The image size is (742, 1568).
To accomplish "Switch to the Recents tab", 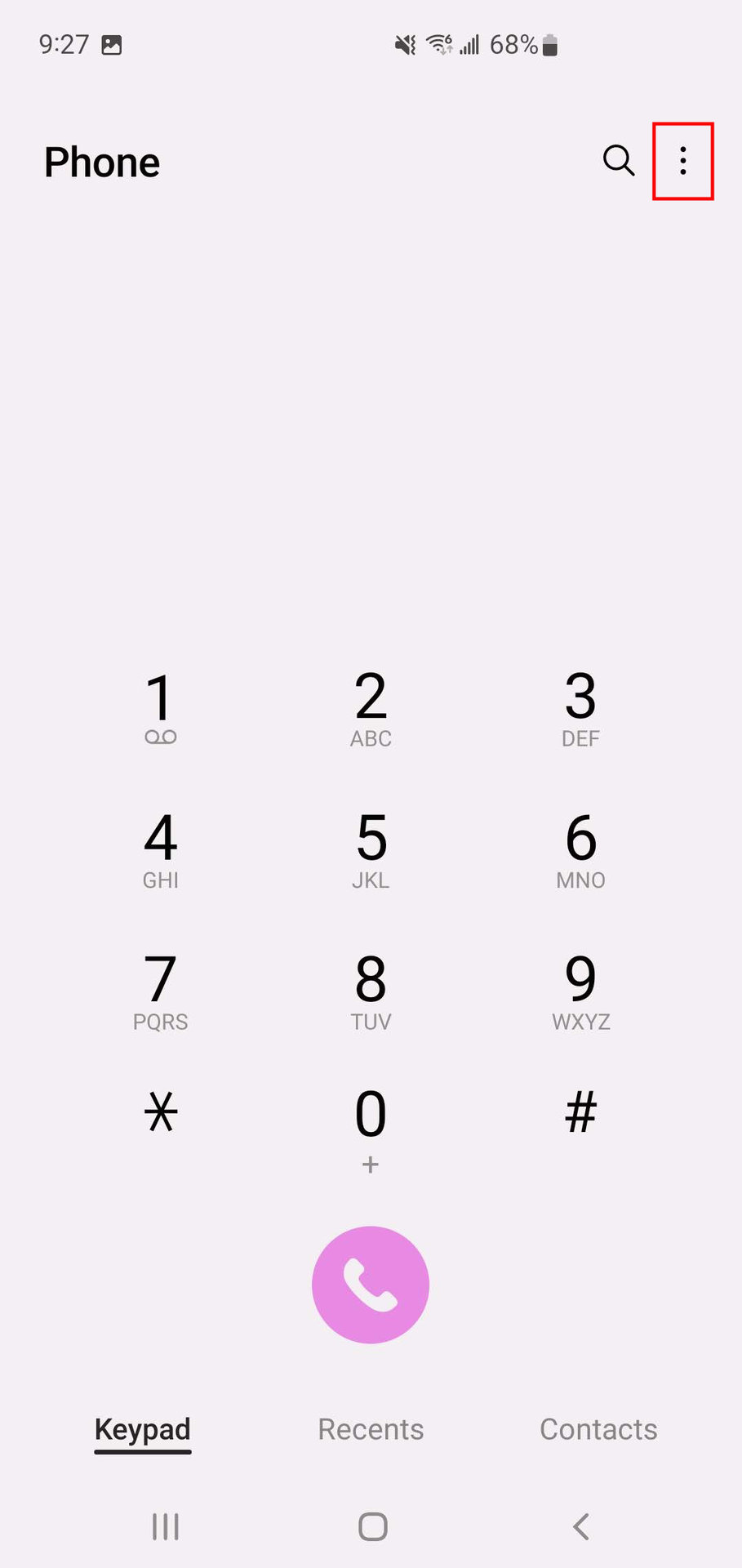I will (371, 1429).
